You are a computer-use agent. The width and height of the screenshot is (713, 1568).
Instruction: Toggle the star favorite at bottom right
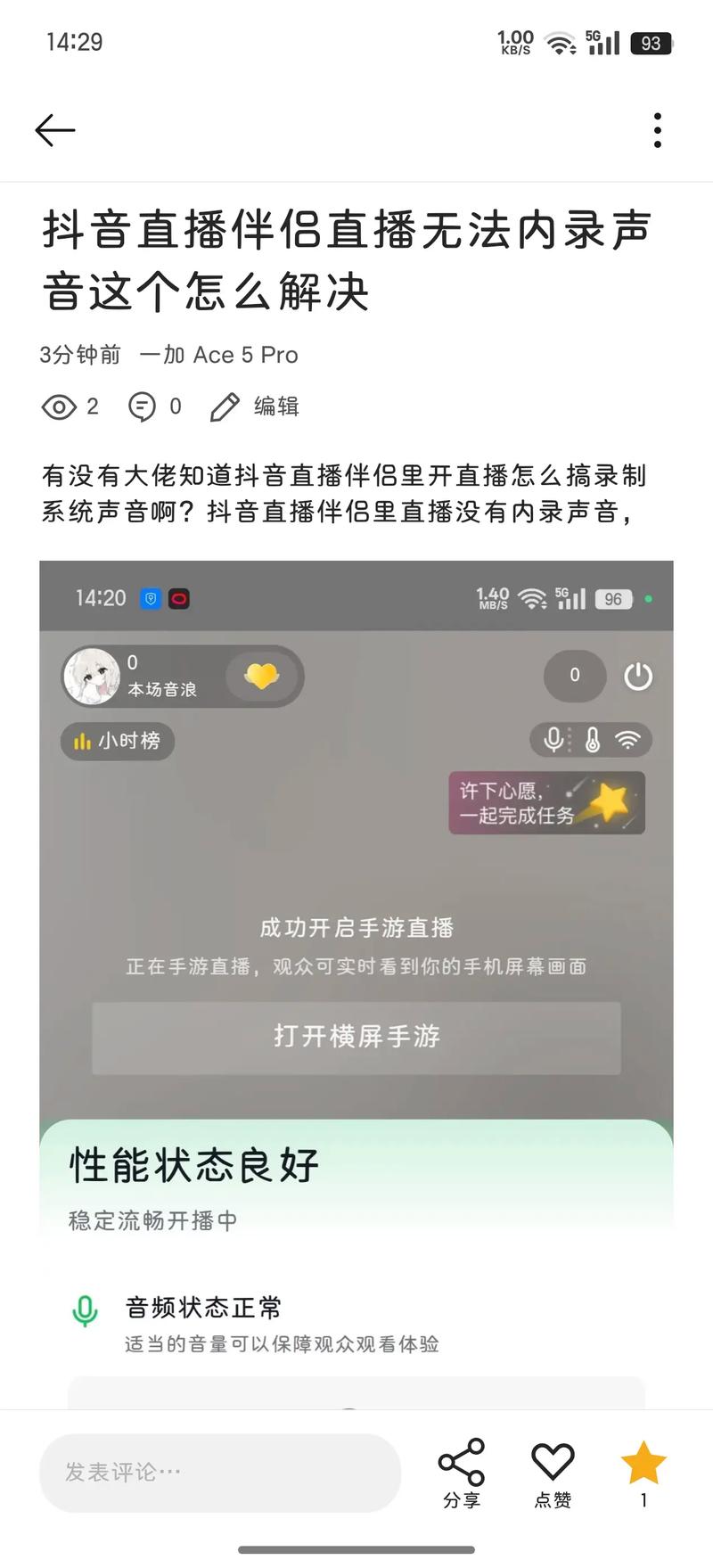click(x=642, y=1461)
